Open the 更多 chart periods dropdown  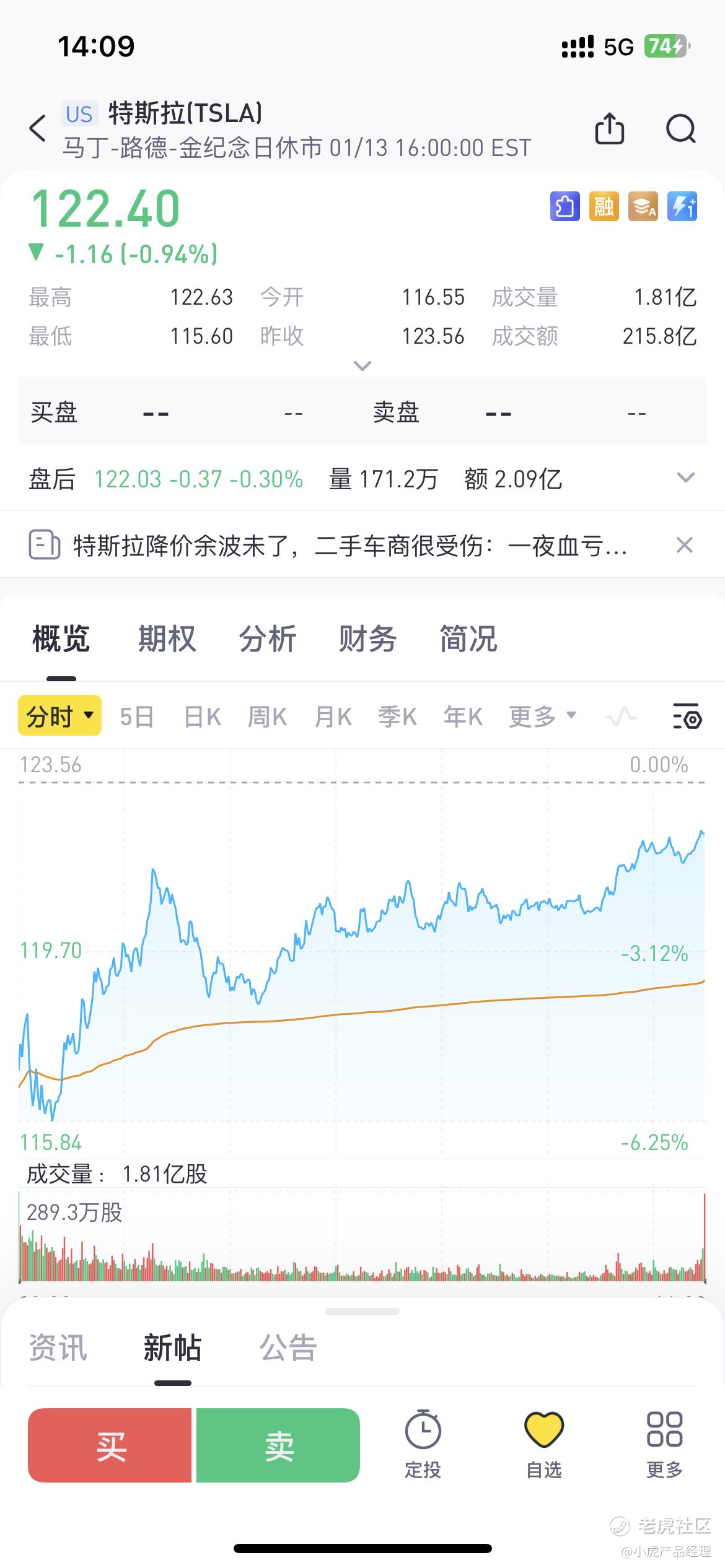(542, 717)
